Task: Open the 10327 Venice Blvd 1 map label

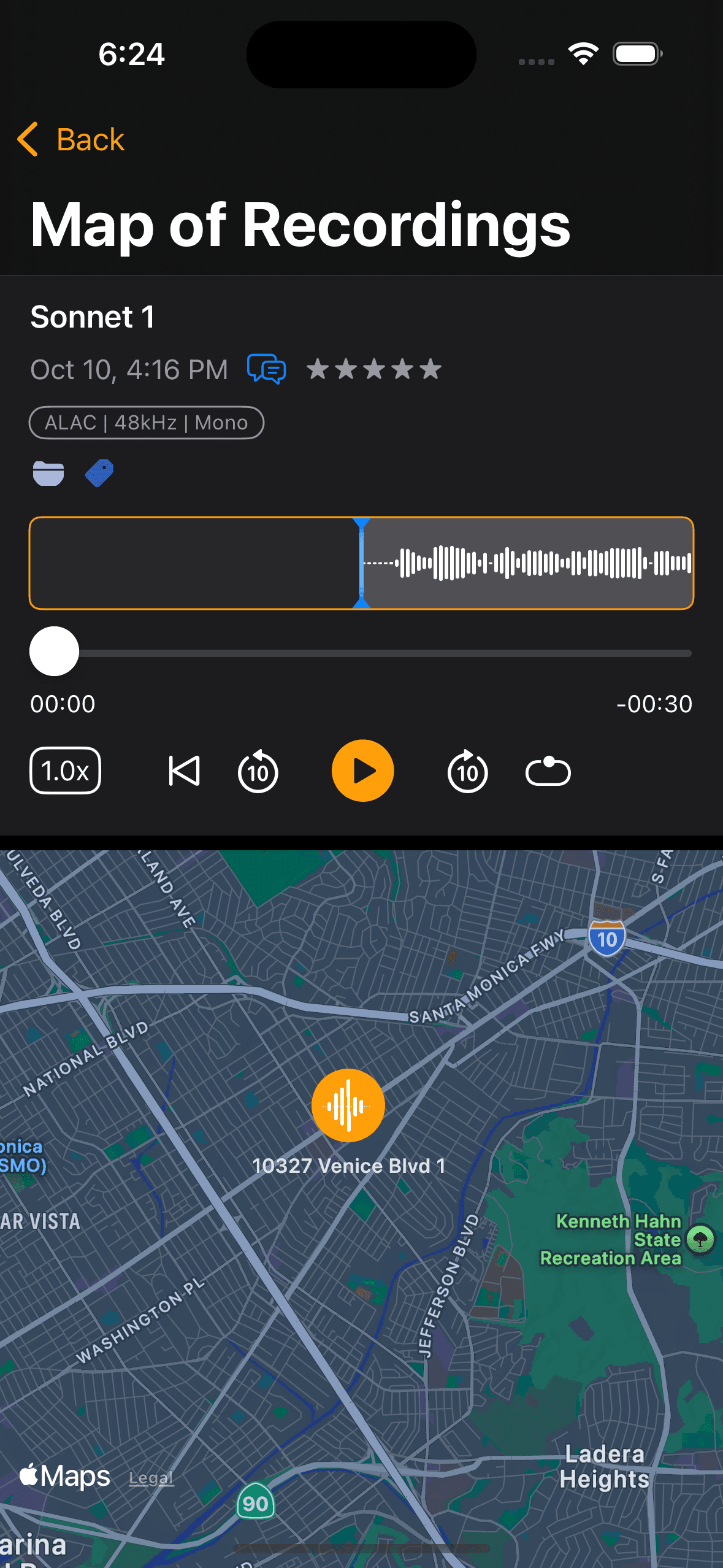Action: 350,1164
